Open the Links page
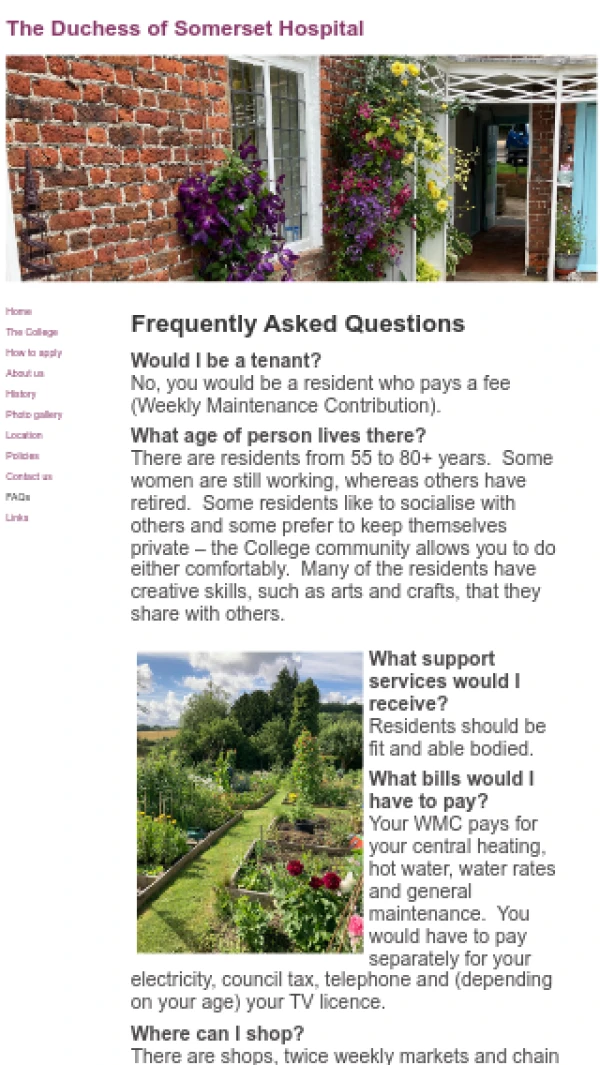The image size is (600, 1065). point(17,518)
